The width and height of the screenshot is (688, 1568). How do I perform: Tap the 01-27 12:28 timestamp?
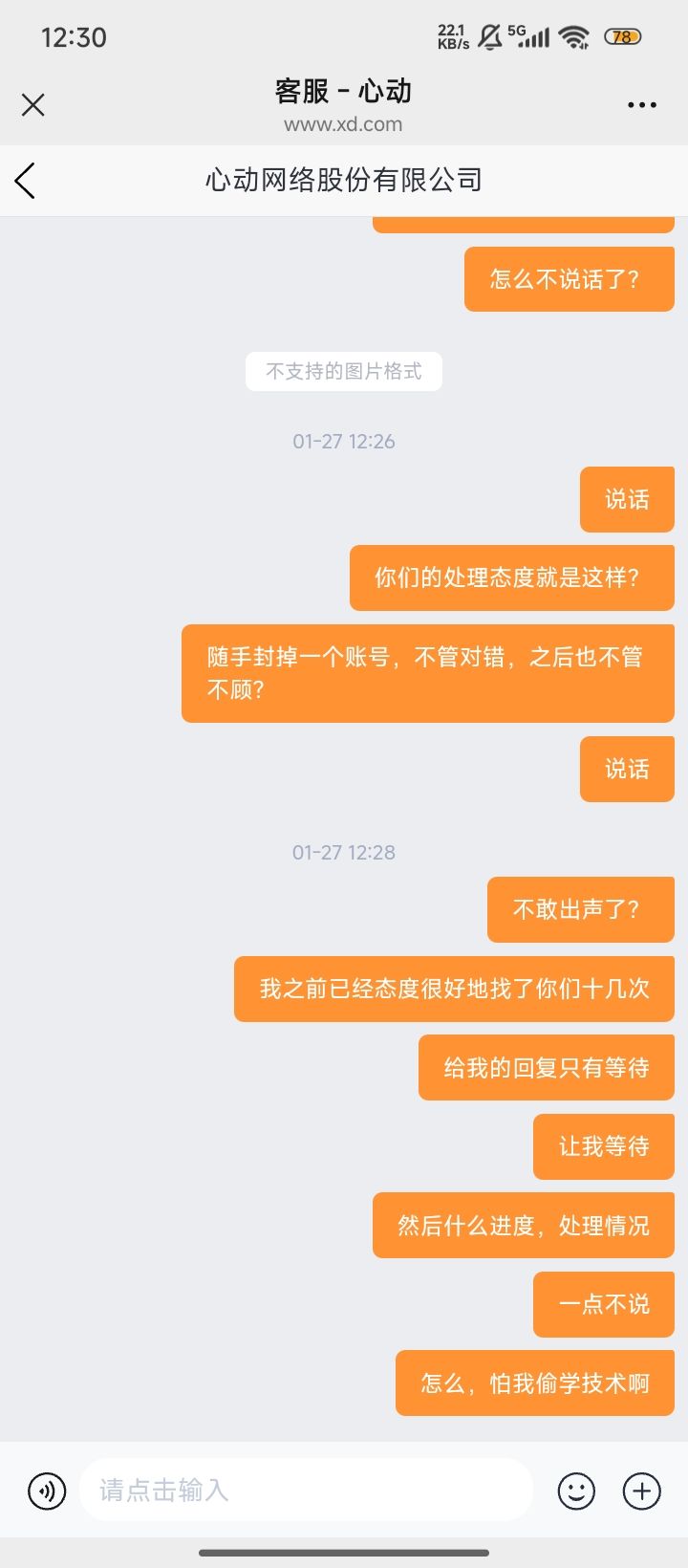344,852
